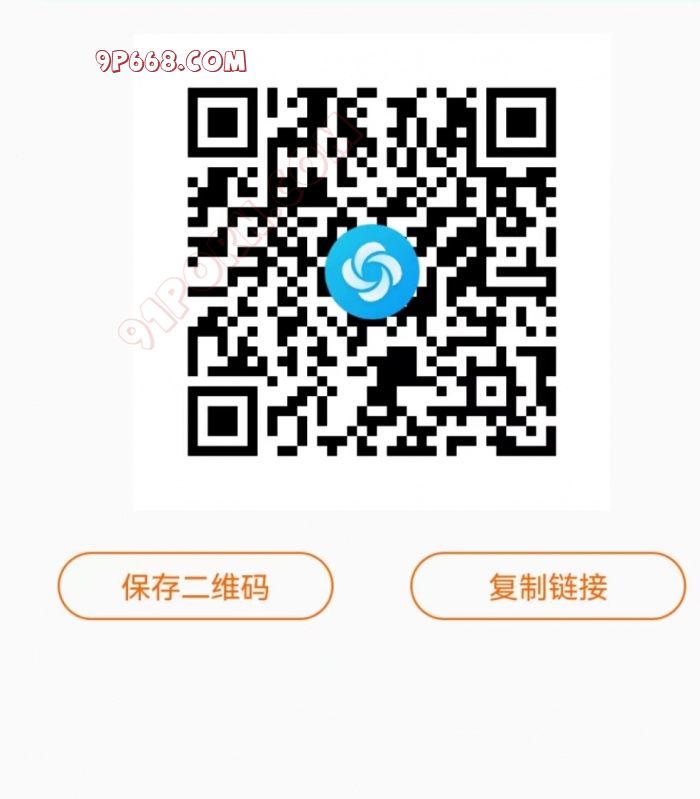Tap the 保存二维码 button
This screenshot has width=700, height=799.
click(x=195, y=586)
